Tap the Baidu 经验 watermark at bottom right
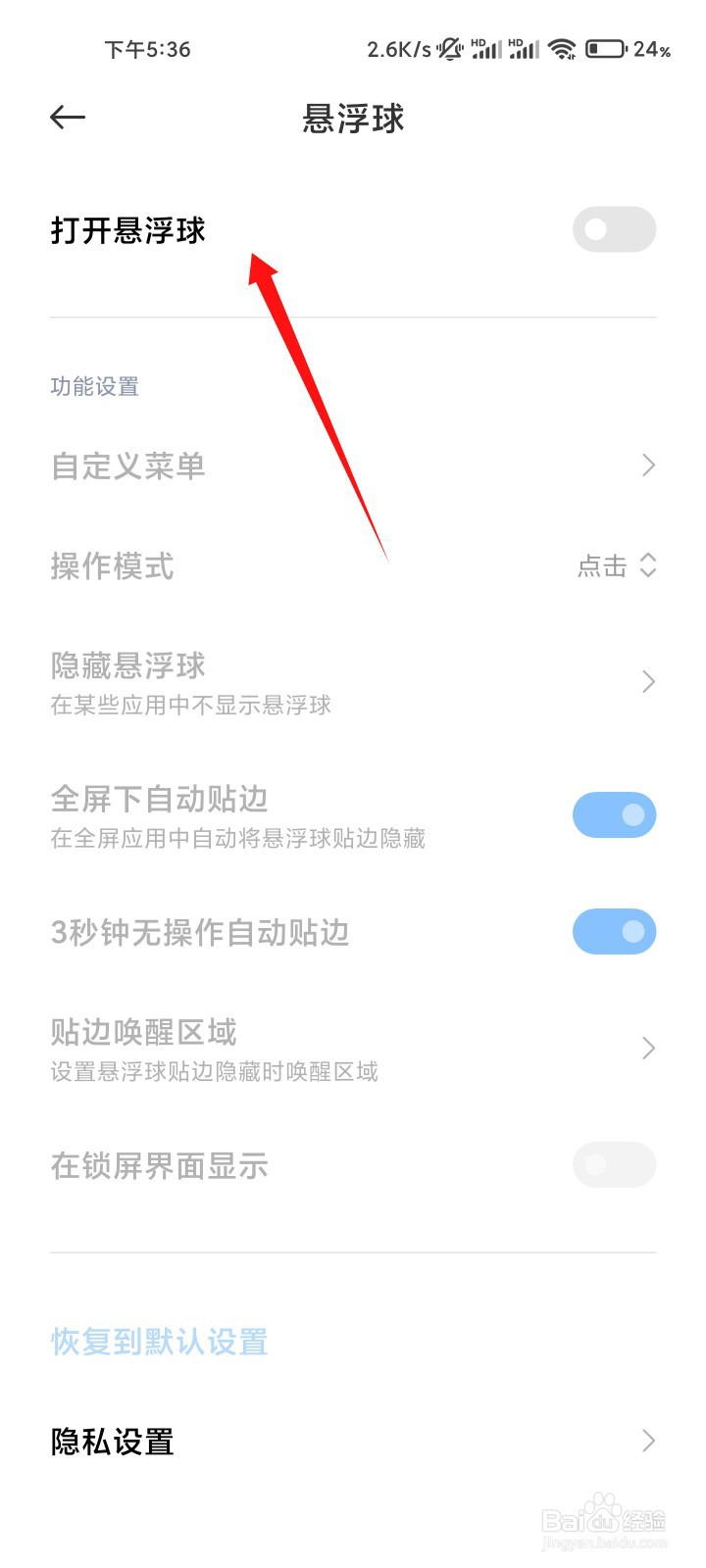Viewport: 706px width, 1568px height. click(606, 1519)
